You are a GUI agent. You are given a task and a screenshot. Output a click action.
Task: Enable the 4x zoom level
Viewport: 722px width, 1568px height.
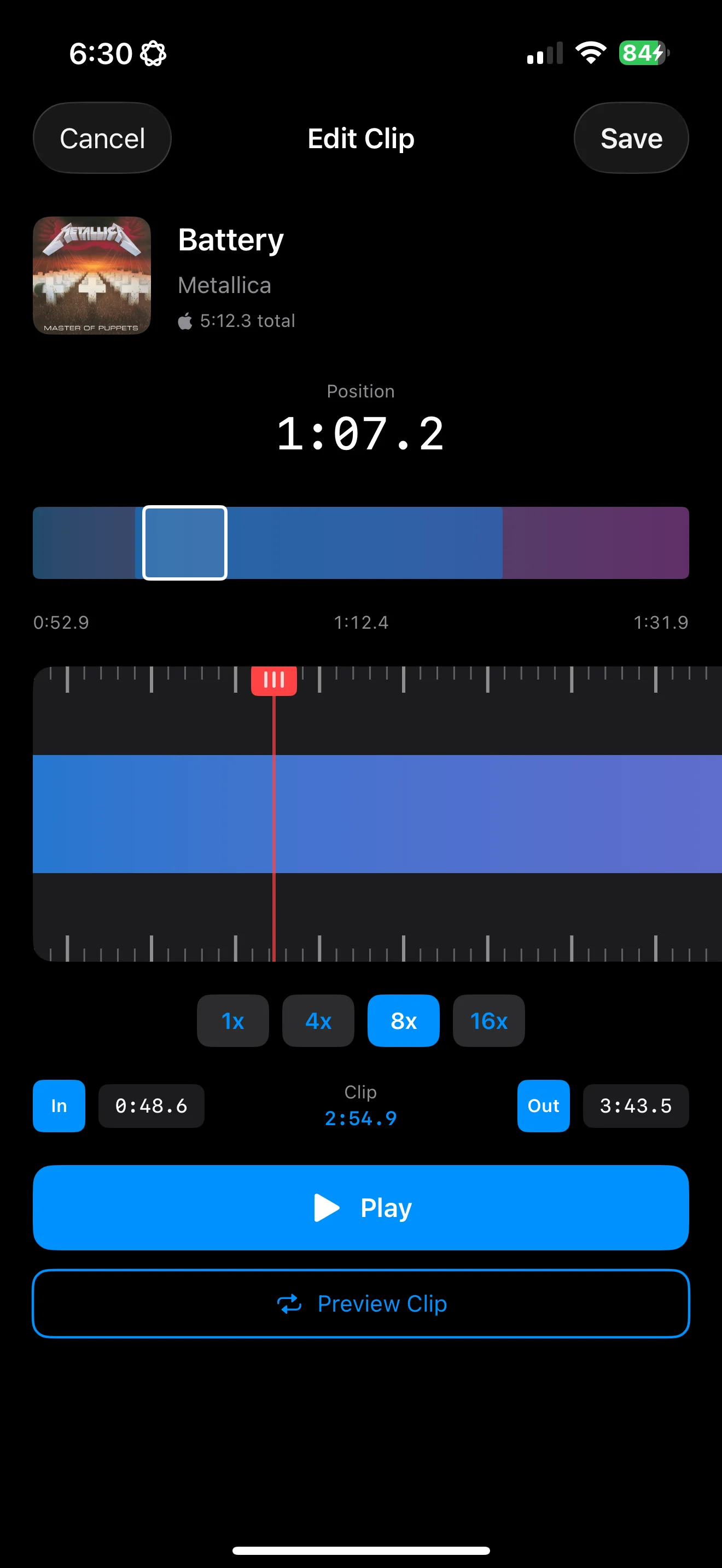(318, 1021)
